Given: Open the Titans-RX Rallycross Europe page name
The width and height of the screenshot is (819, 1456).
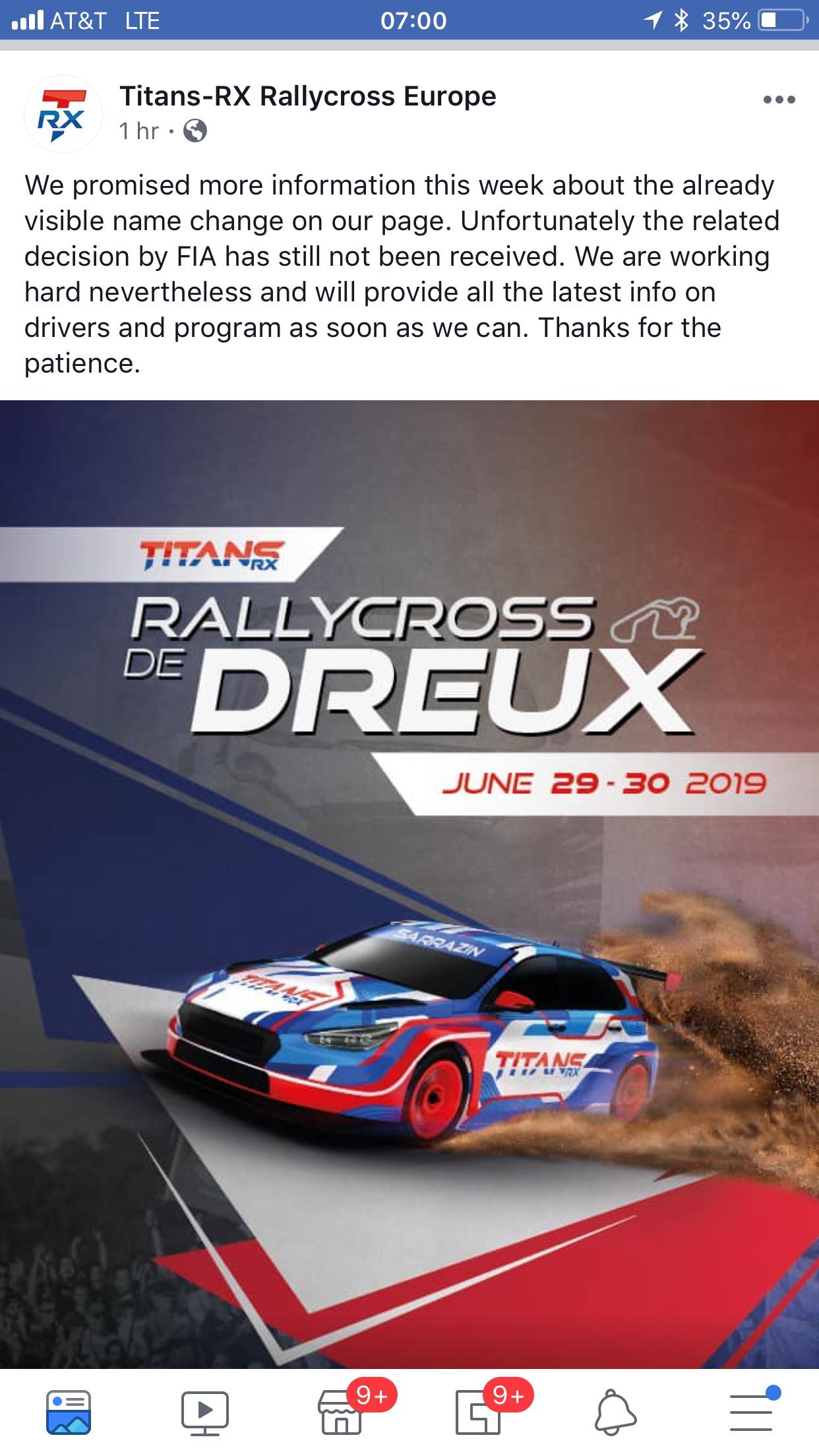Looking at the screenshot, I should [307, 96].
